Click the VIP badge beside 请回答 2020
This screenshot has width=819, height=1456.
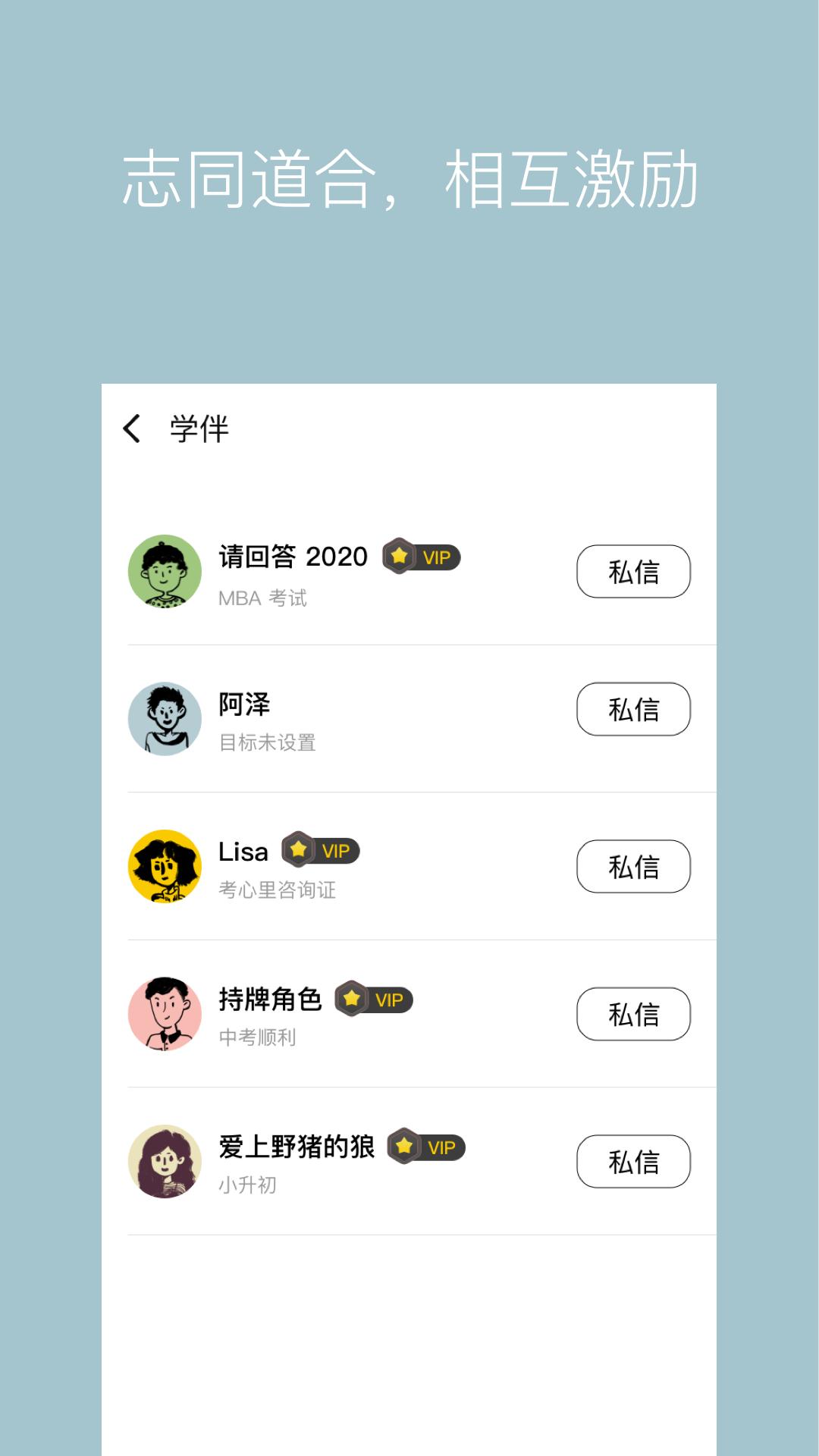point(423,557)
